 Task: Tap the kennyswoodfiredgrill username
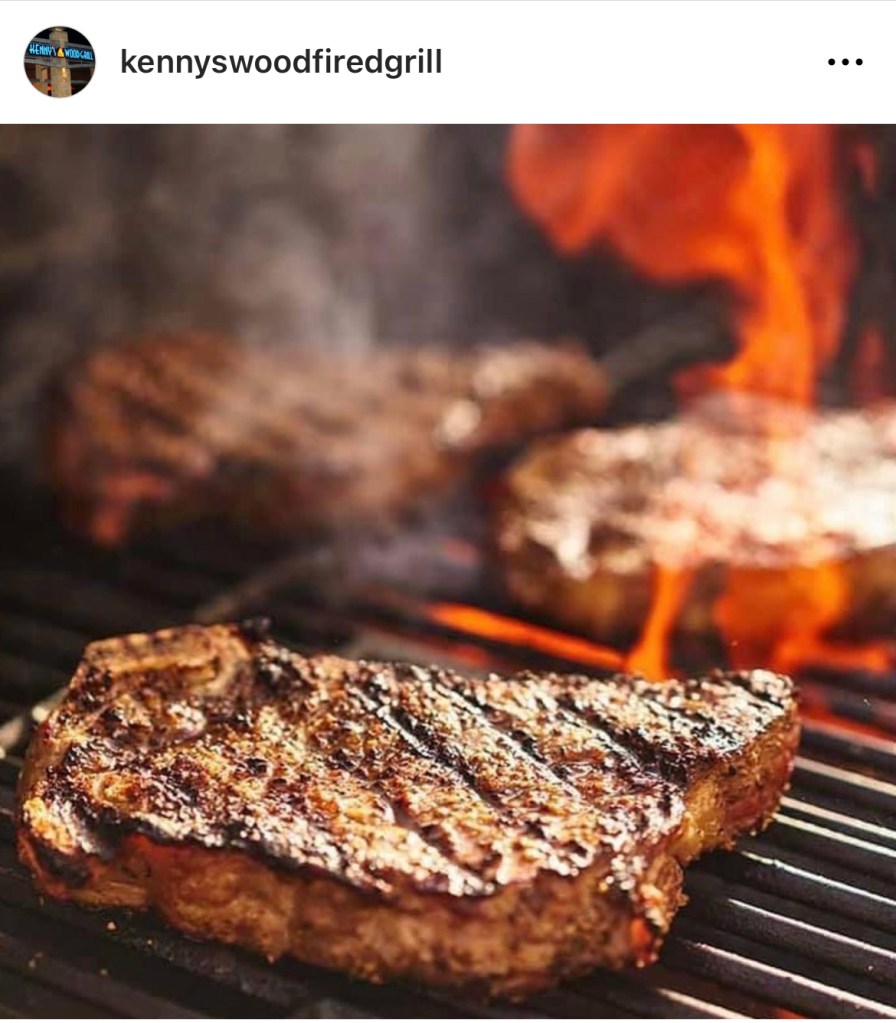pos(281,62)
